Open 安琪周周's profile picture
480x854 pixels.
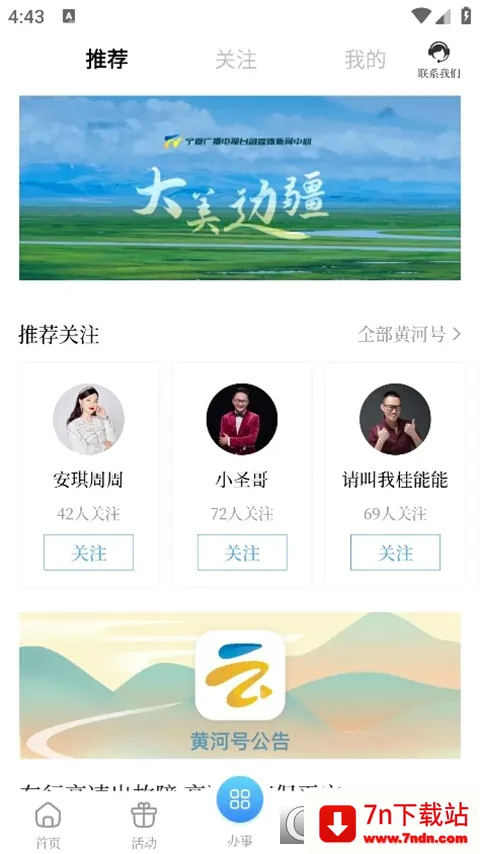point(88,419)
